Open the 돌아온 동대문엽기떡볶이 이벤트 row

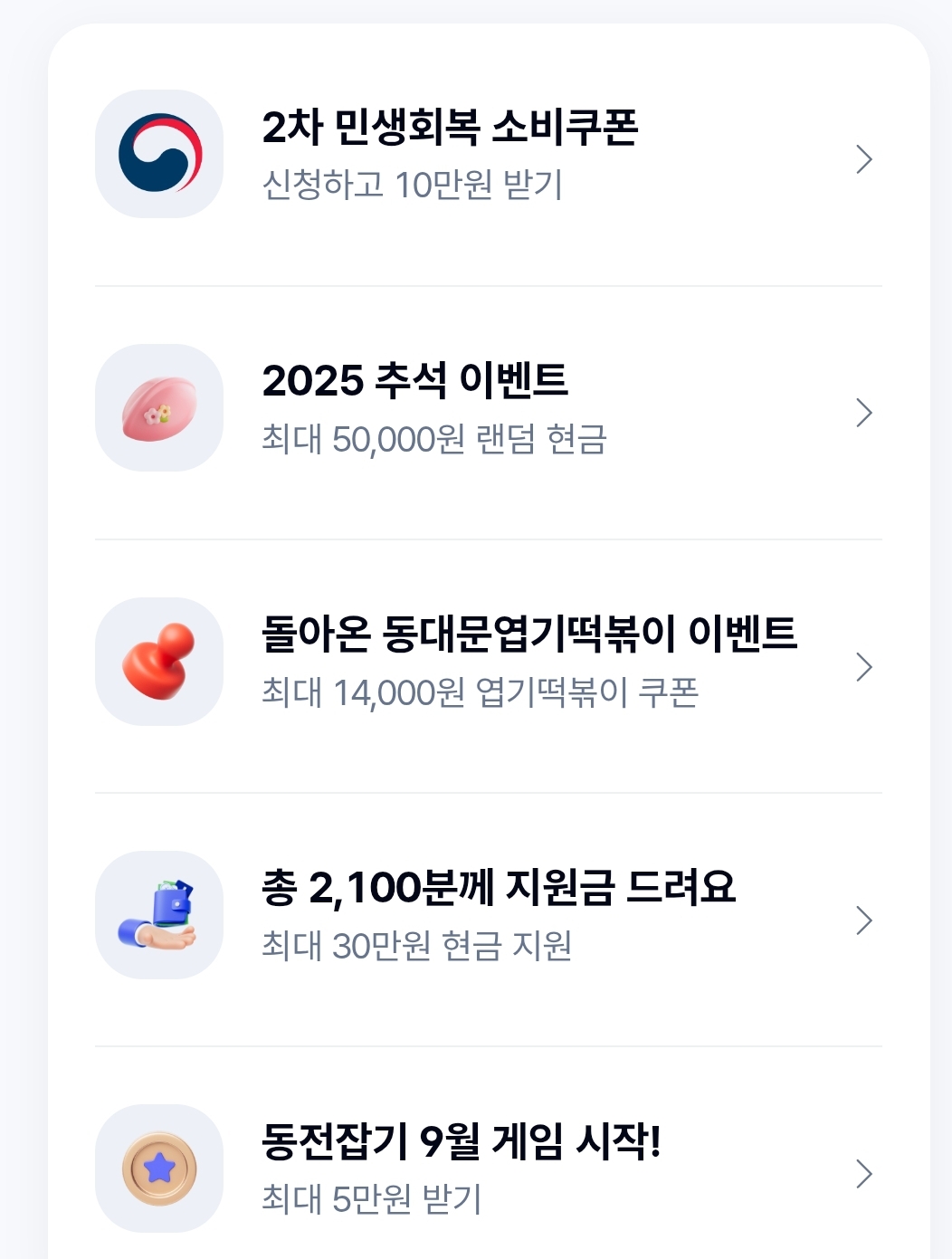click(489, 666)
